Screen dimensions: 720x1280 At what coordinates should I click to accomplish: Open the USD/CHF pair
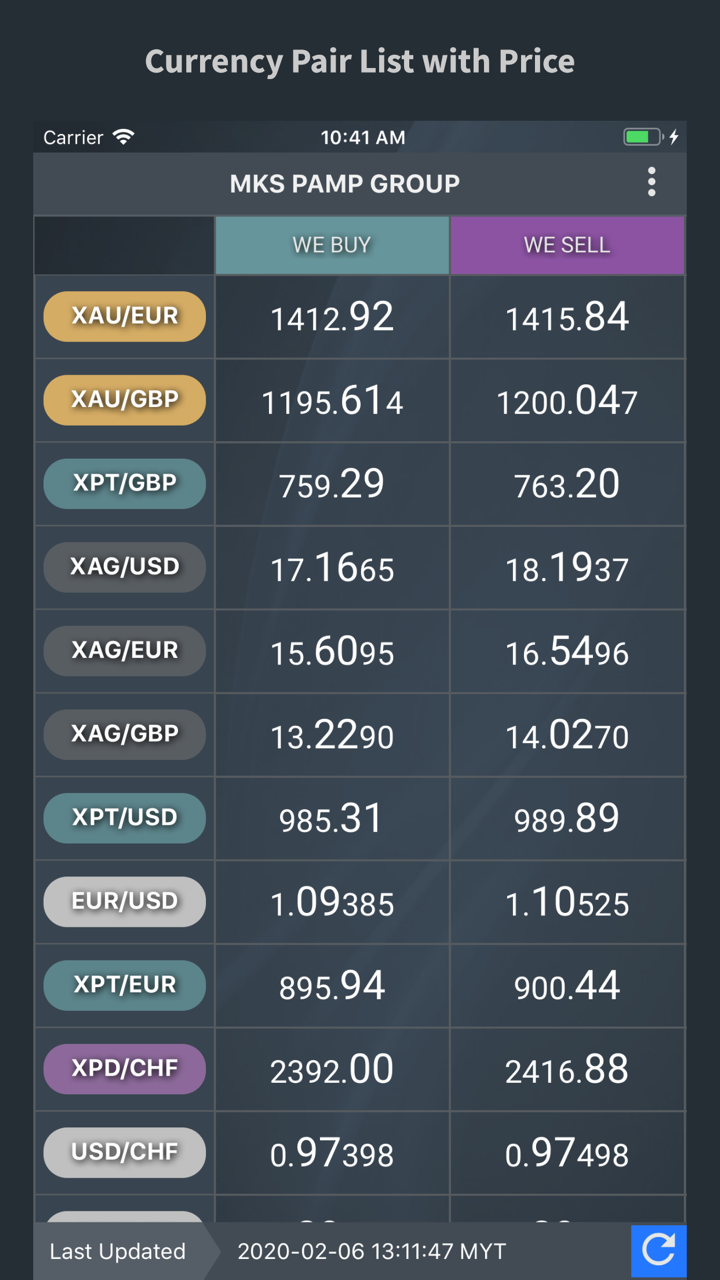[125, 1152]
